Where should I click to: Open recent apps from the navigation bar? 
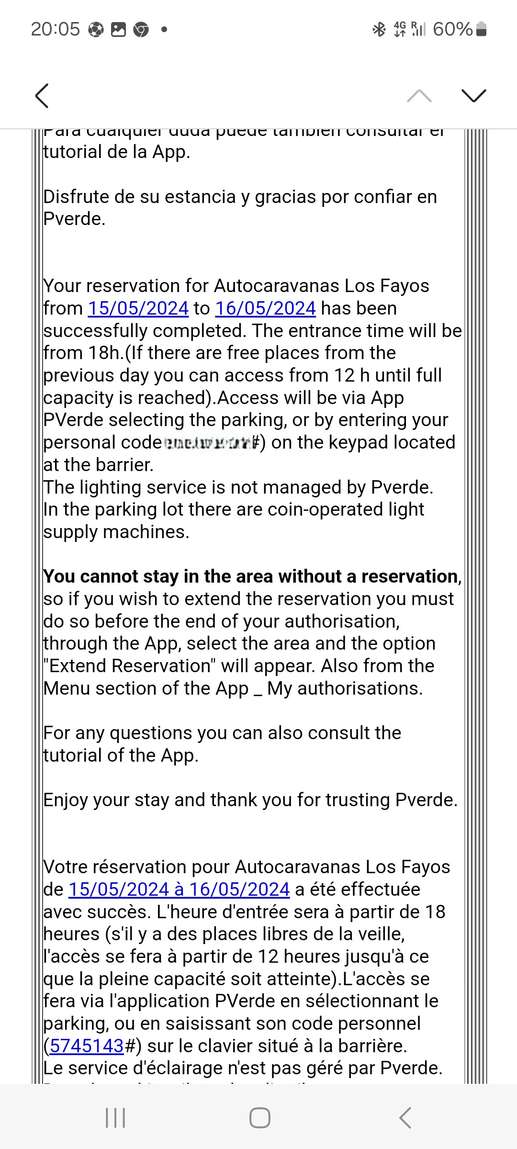pos(115,1117)
